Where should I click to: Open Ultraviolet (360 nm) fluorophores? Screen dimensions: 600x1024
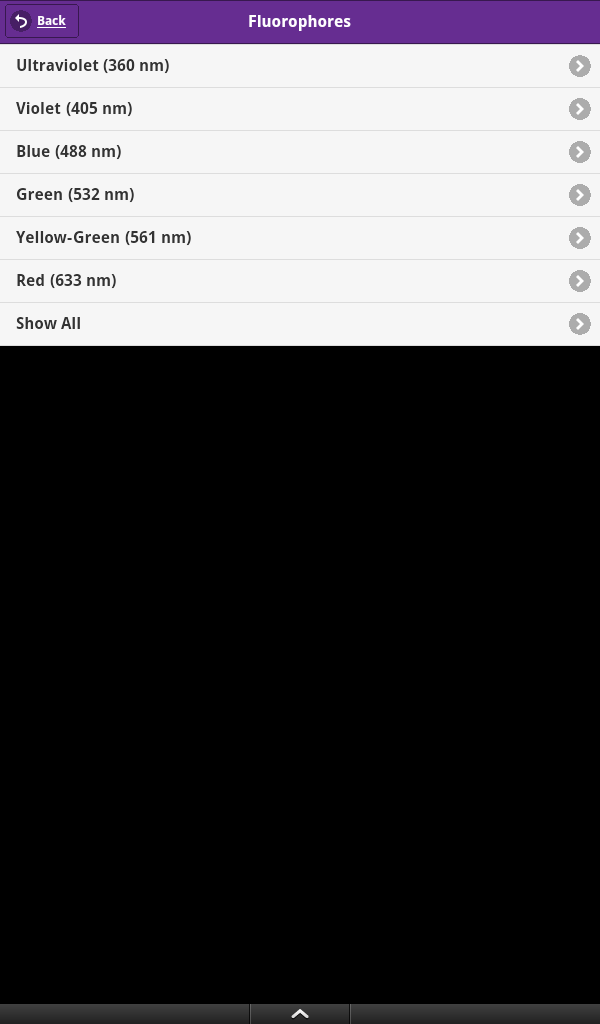tap(300, 66)
